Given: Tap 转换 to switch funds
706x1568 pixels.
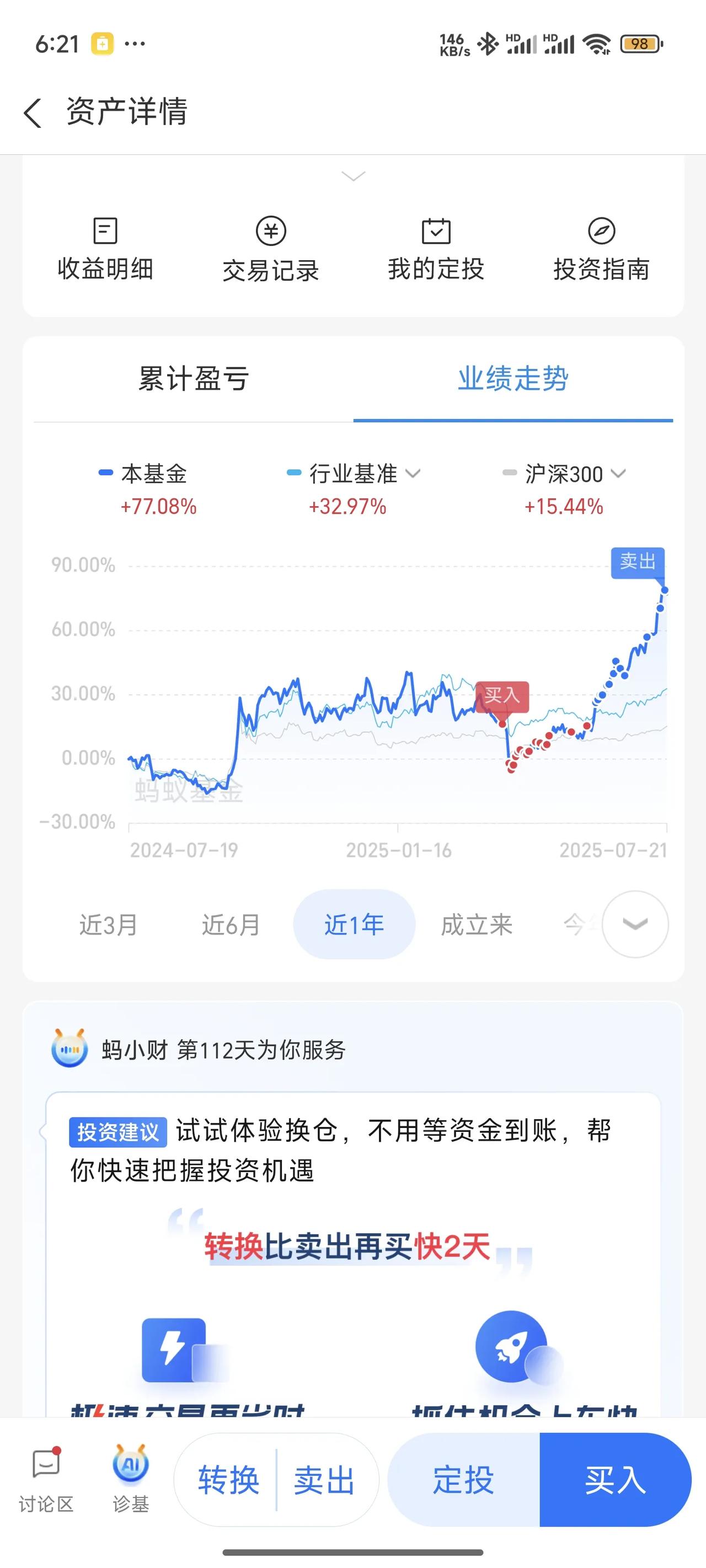Looking at the screenshot, I should click(x=228, y=1480).
